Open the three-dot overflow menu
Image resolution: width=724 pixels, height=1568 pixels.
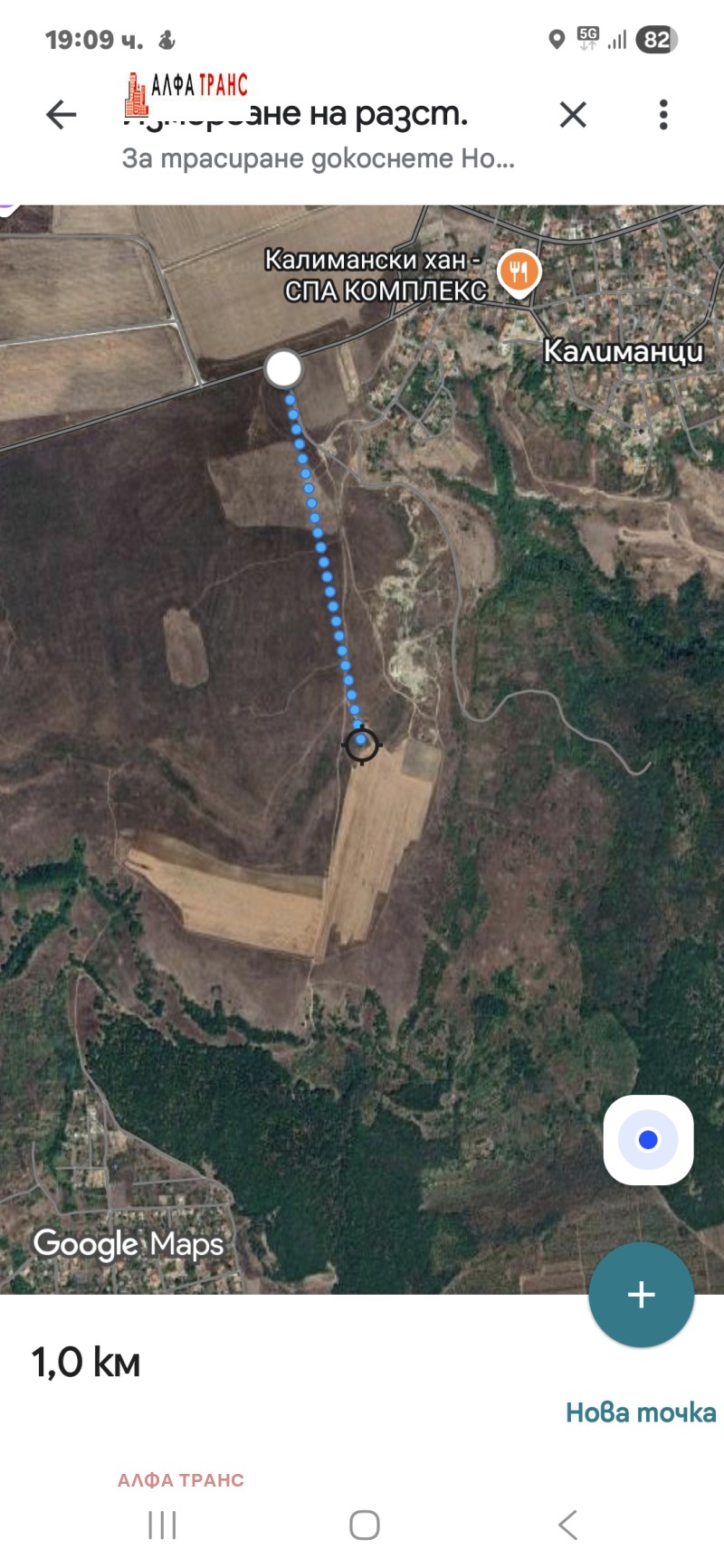point(663,115)
